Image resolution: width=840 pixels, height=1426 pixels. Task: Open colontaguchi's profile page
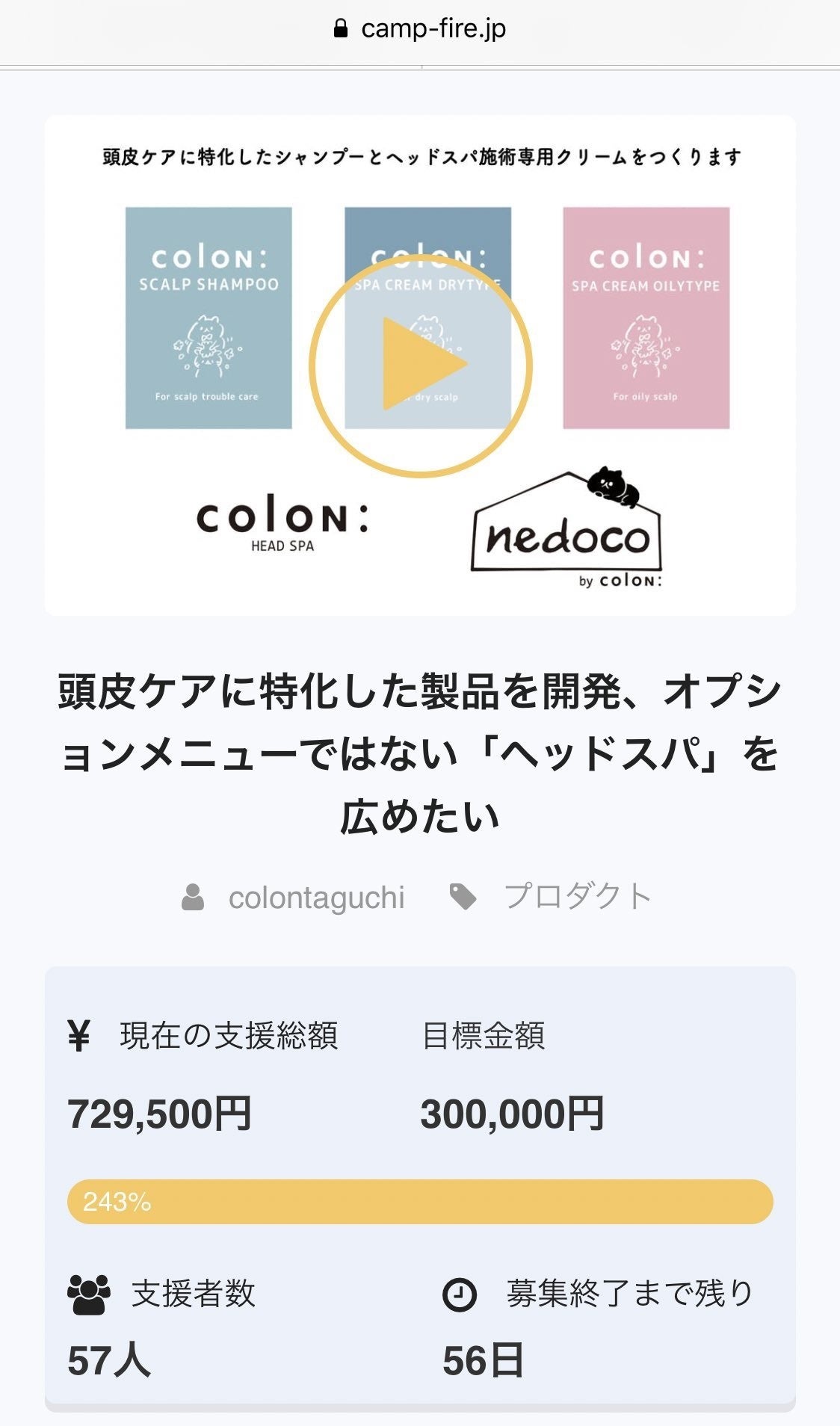pyautogui.click(x=315, y=898)
